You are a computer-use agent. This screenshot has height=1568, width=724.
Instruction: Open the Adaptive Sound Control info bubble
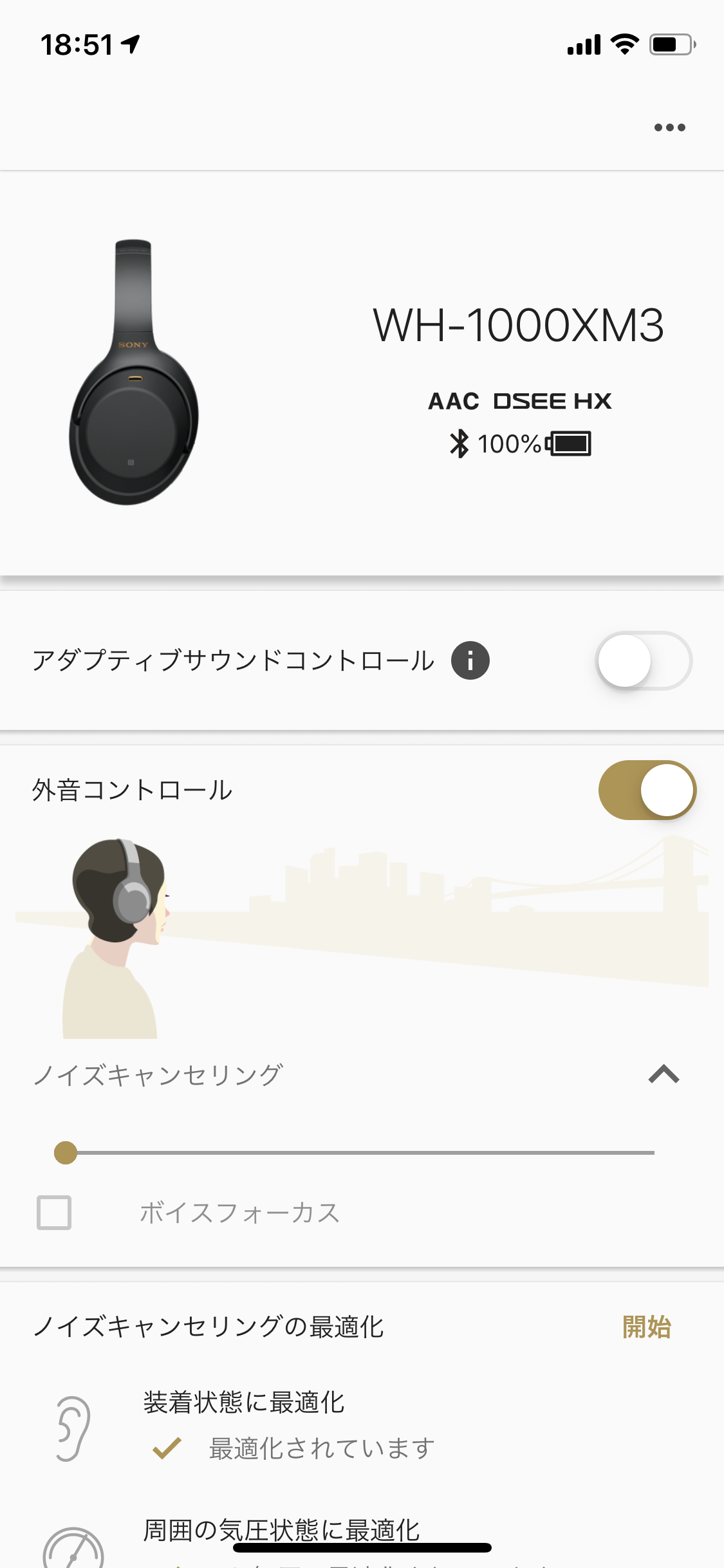click(x=469, y=660)
